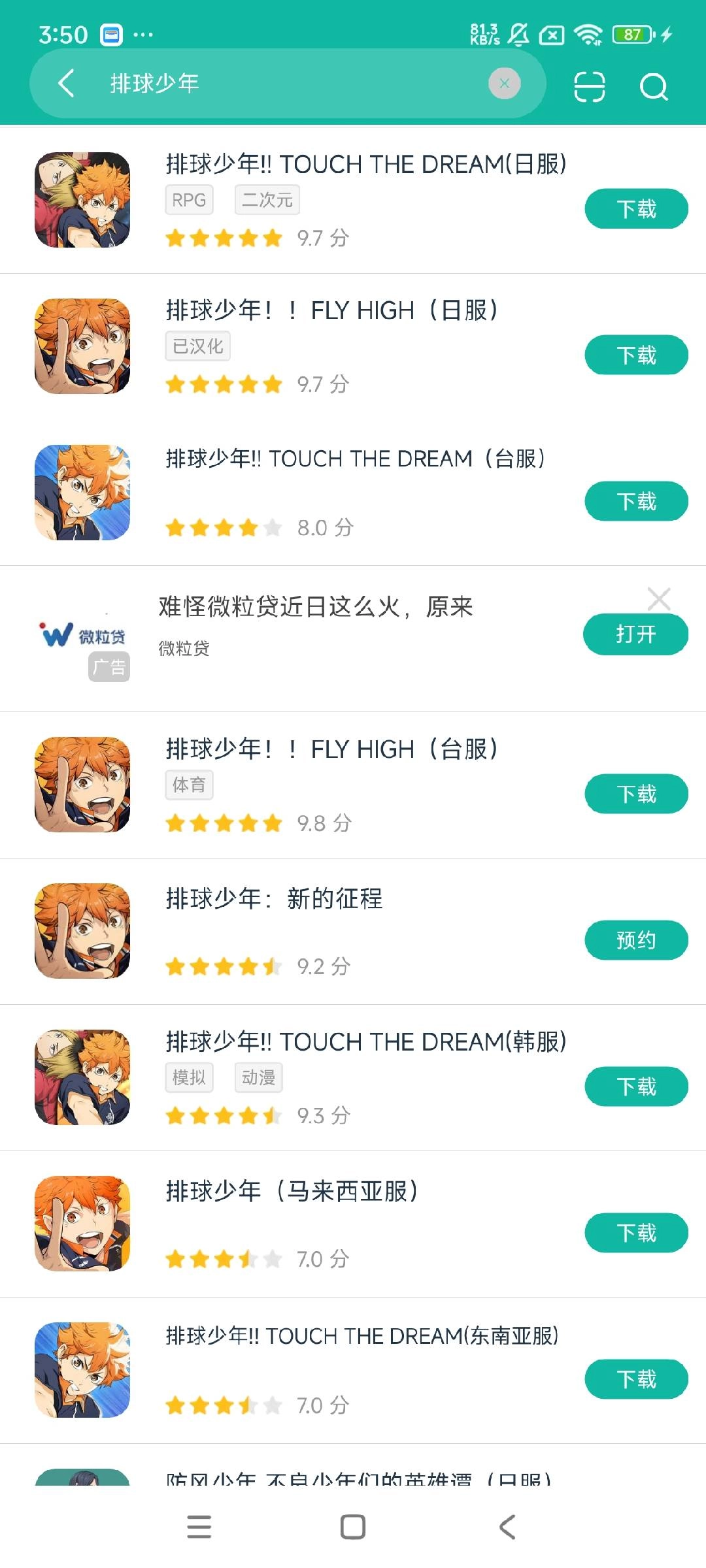Tap the home circle icon in navigation bar
706x1568 pixels.
coord(352,1527)
